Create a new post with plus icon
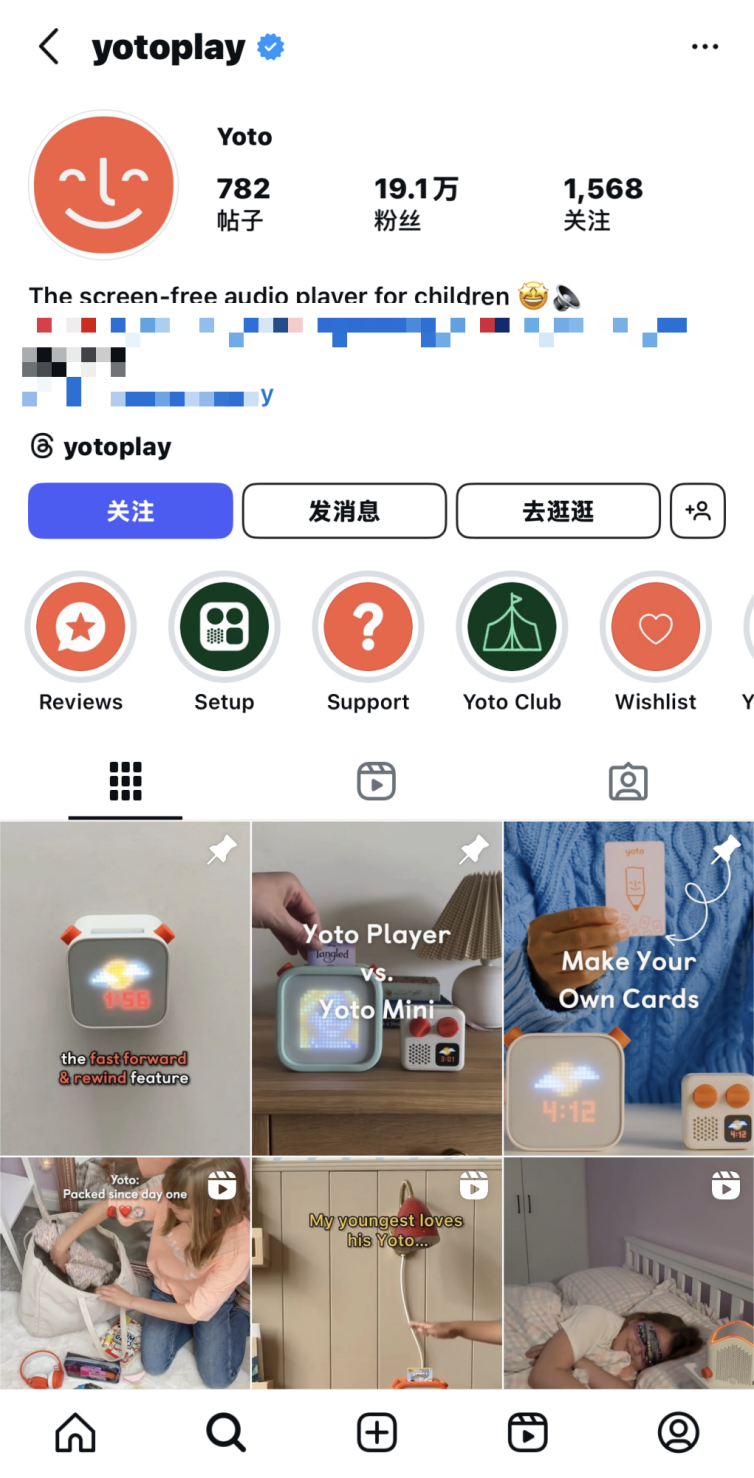 pos(377,1433)
